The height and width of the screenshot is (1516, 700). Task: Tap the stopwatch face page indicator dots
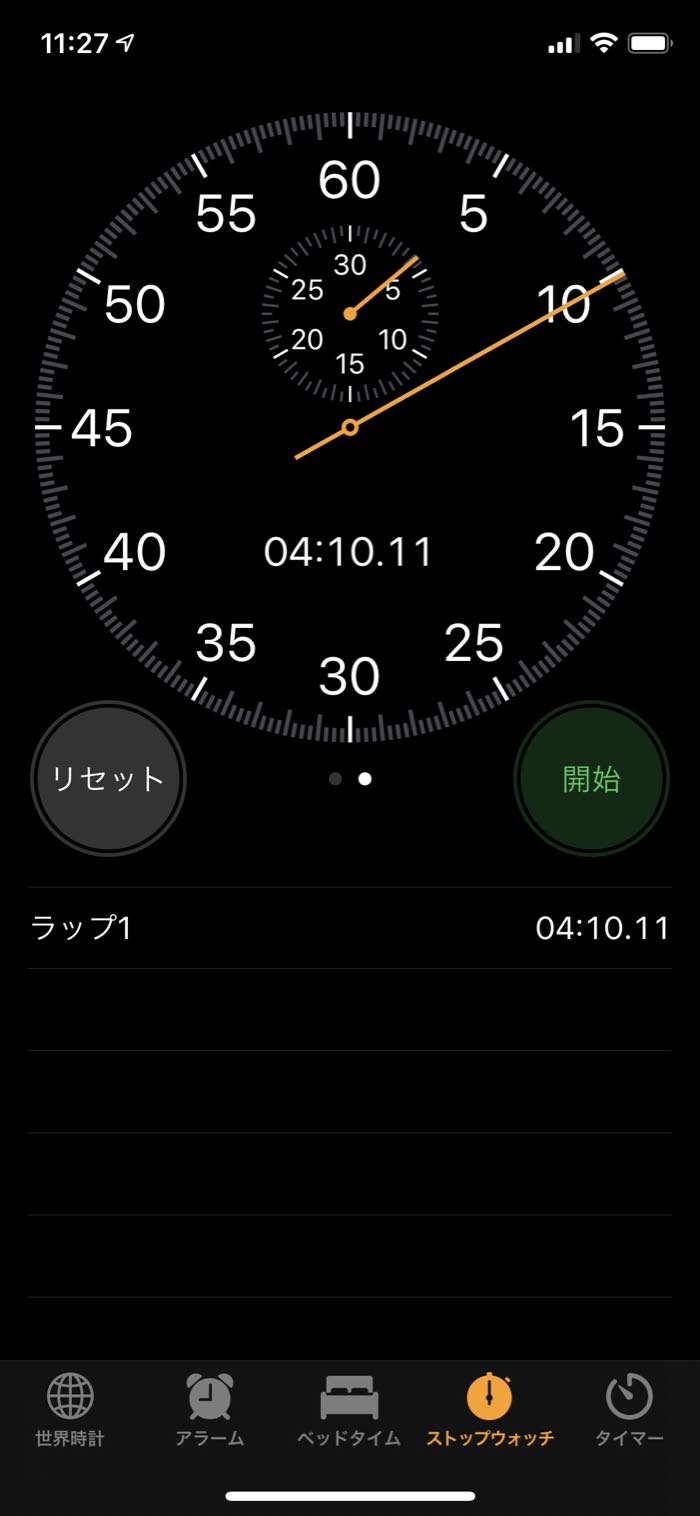pos(350,779)
